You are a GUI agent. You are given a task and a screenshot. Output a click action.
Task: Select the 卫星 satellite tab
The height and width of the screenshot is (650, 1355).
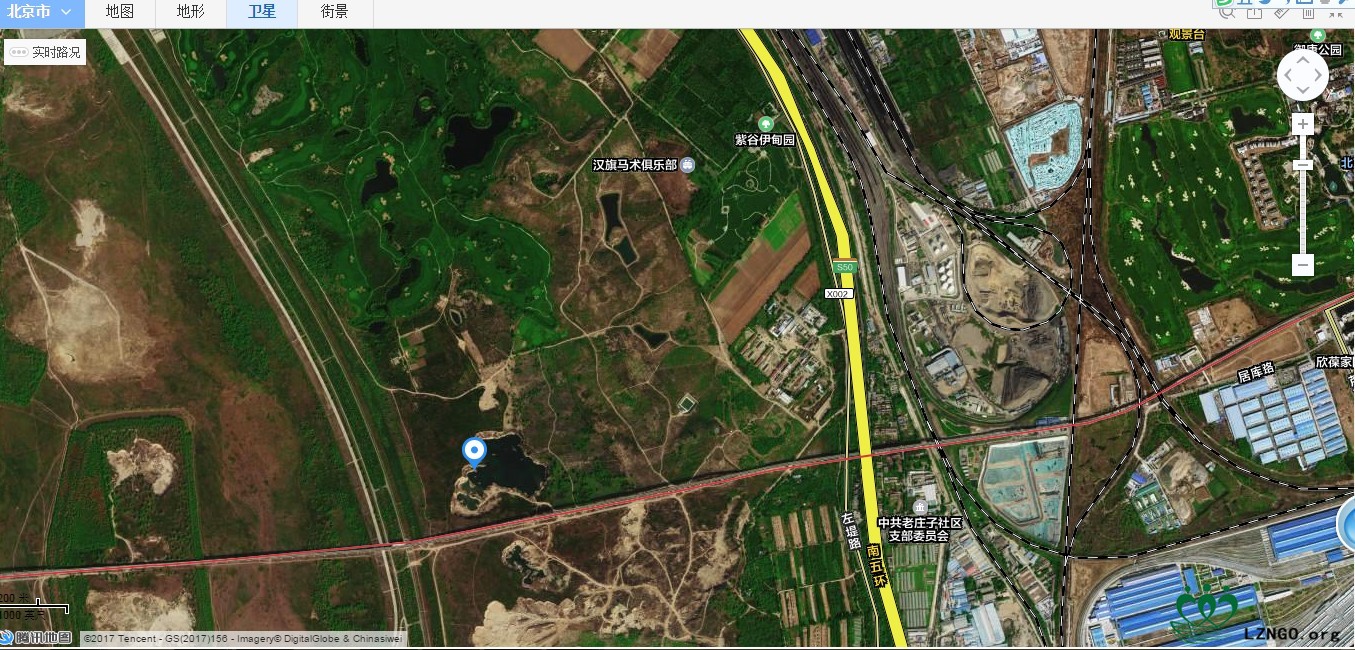(x=262, y=13)
